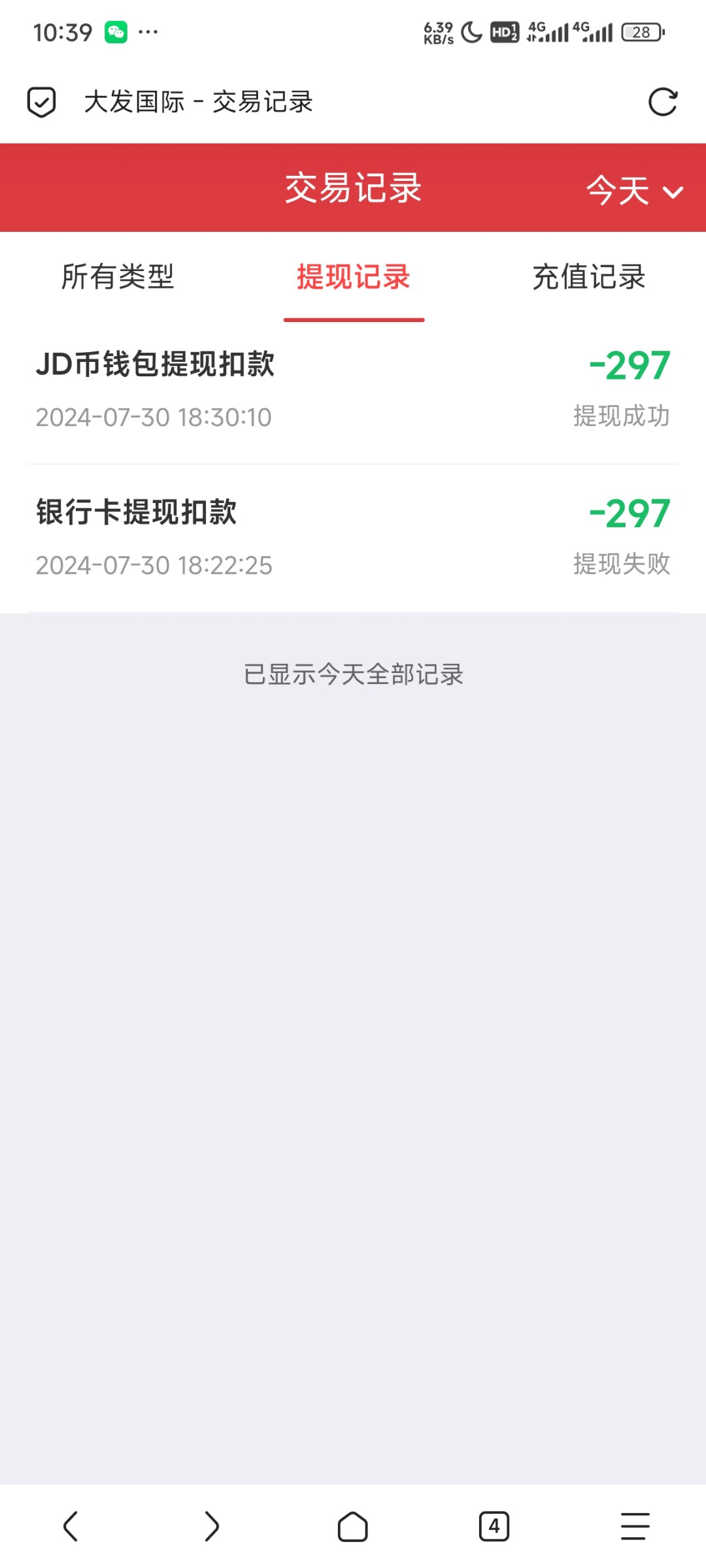The height and width of the screenshot is (1568, 706).
Task: Reload the page with the refresh icon
Action: tap(662, 102)
